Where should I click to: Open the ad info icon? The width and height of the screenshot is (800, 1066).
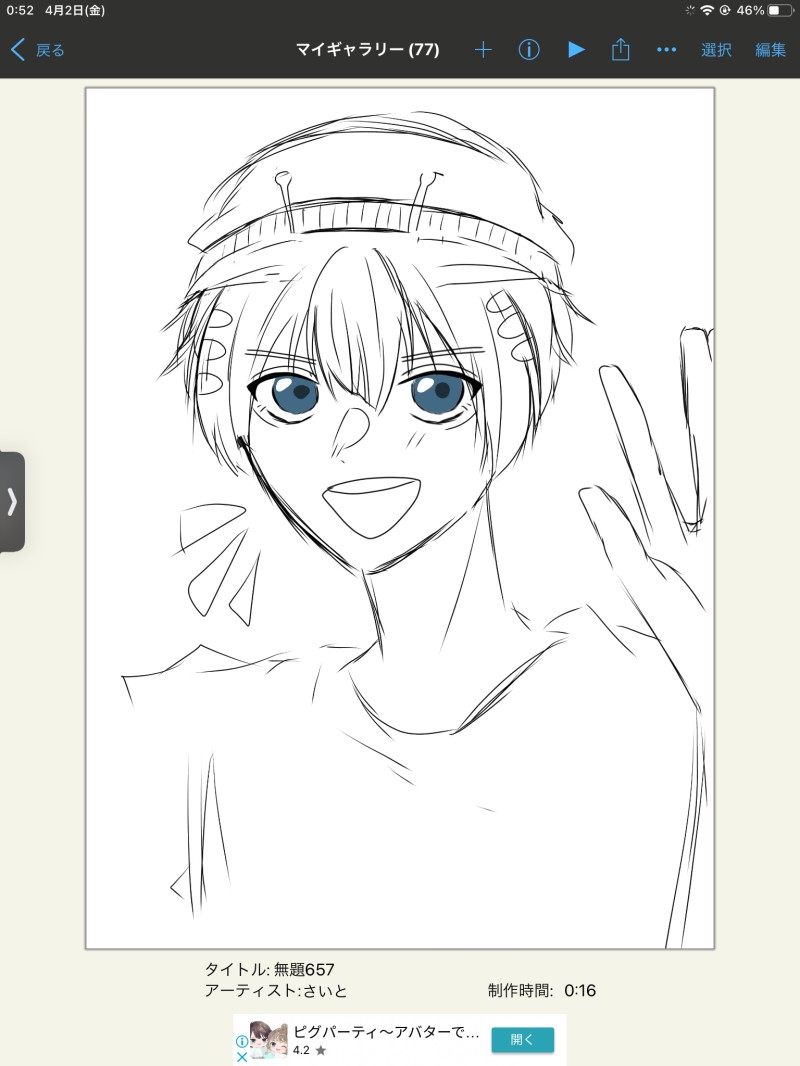242,1041
